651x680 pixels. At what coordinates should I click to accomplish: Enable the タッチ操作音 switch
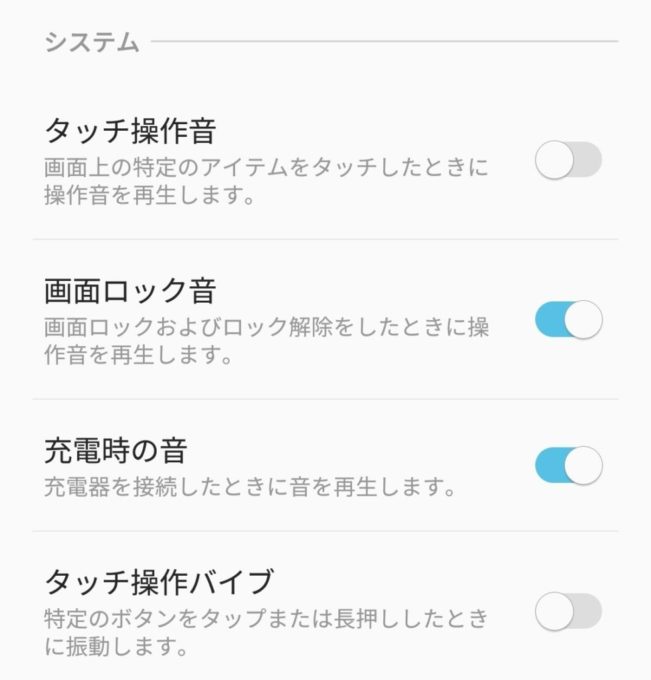pos(568,160)
